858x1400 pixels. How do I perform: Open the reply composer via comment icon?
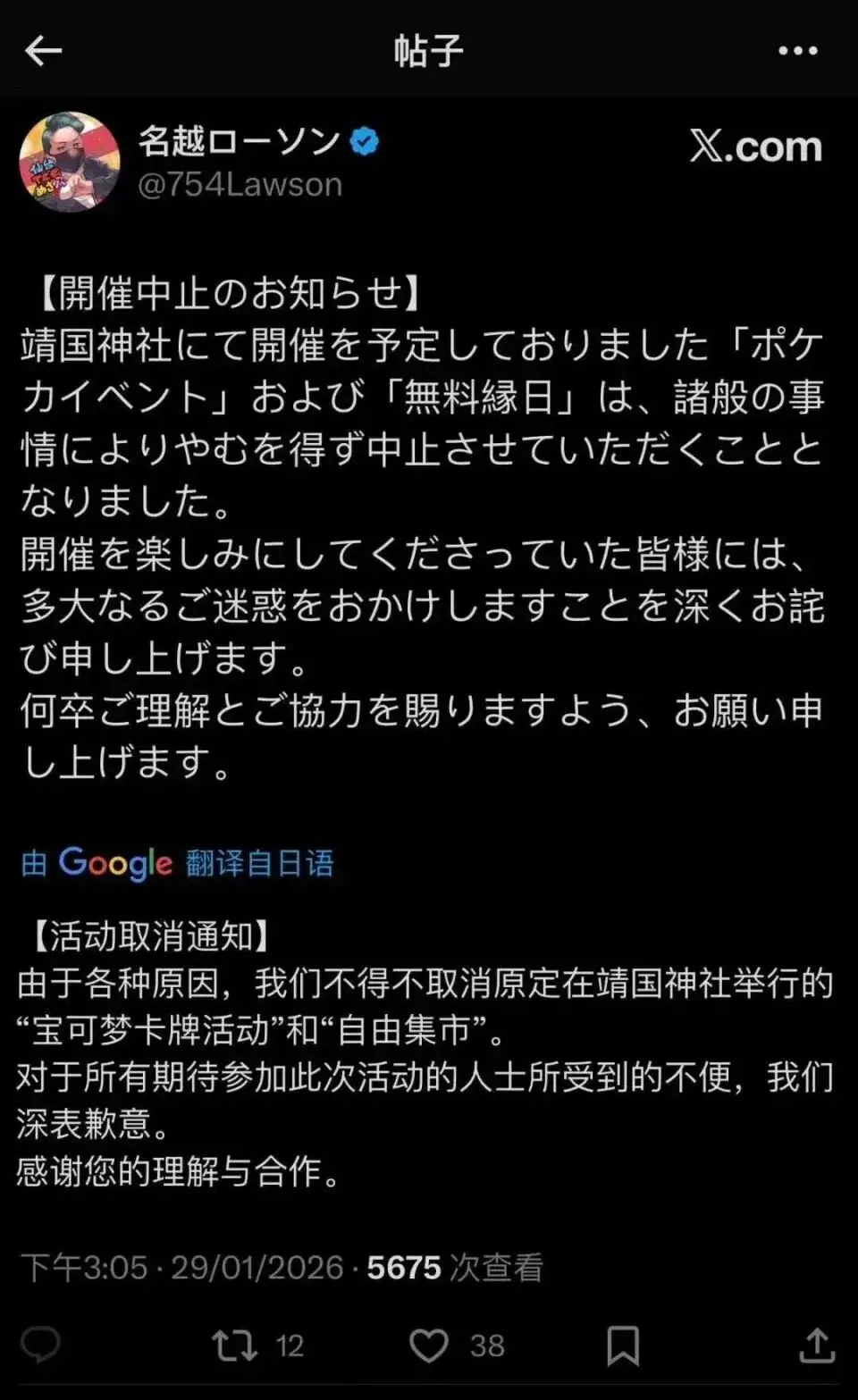point(40,1344)
